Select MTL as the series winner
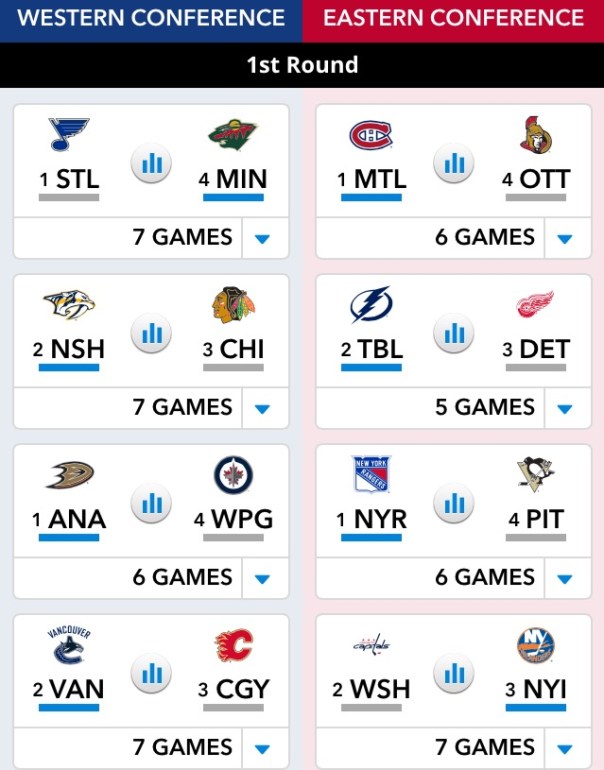Screen dimensions: 604x770 371,160
